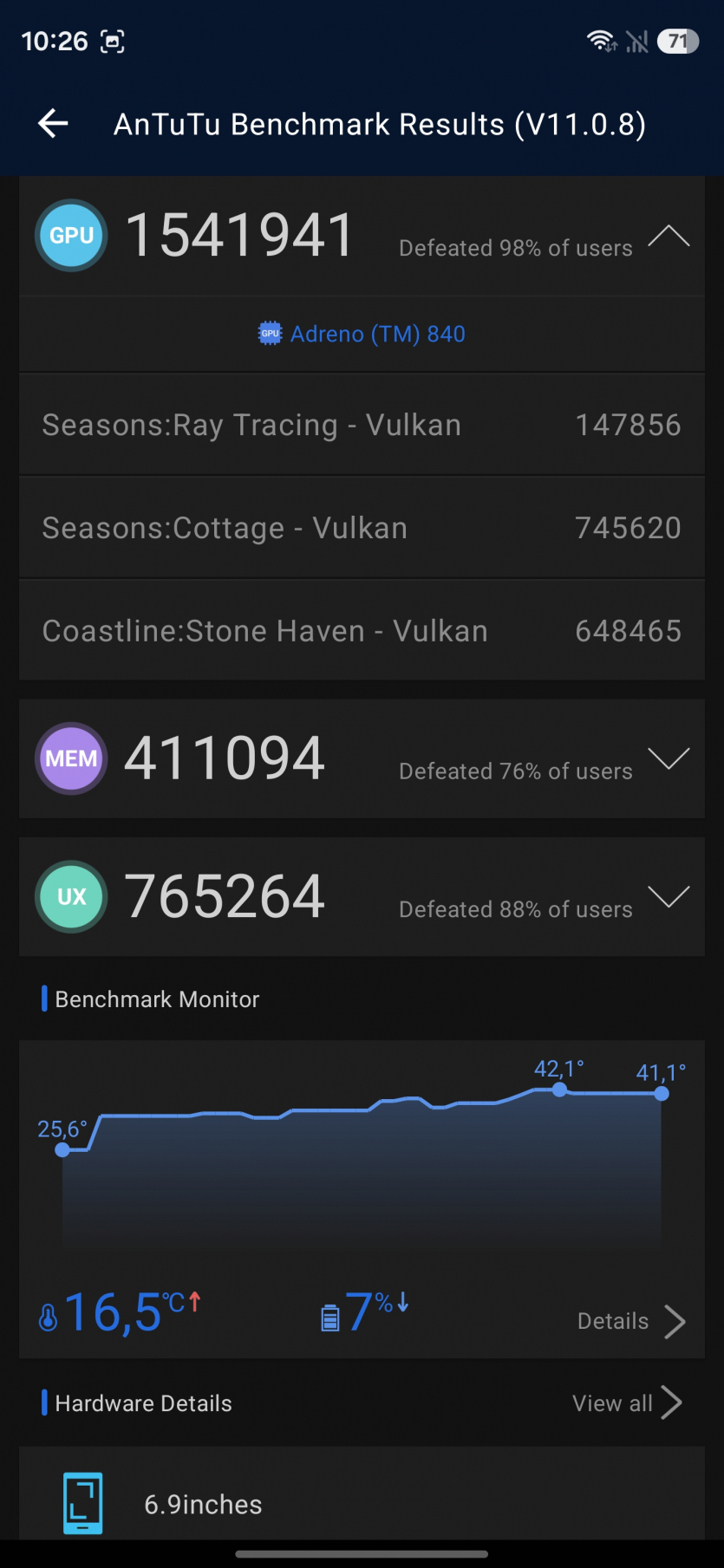Go back using the top arrow
Screen dimensions: 724x1568
53,124
